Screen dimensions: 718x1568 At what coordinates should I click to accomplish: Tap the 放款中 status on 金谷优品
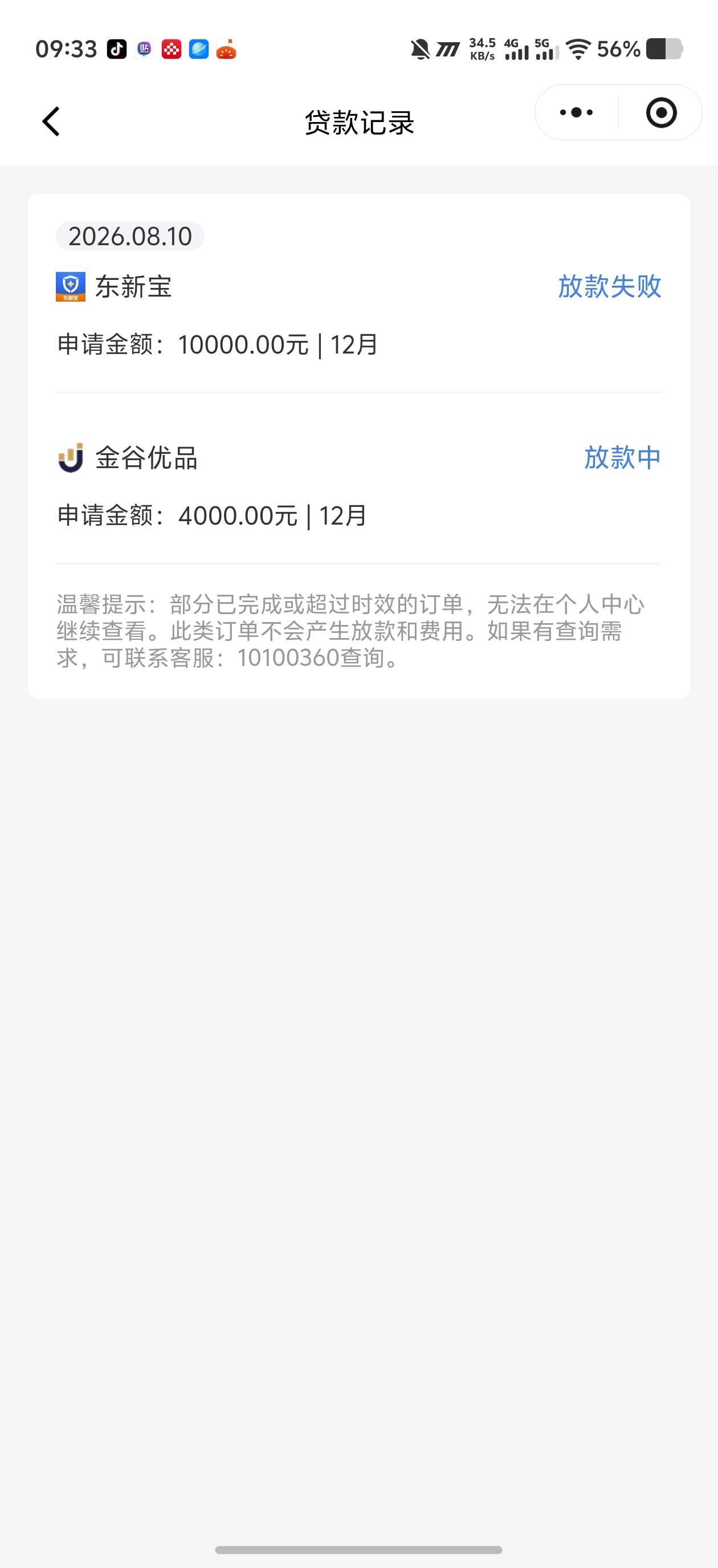[x=622, y=457]
